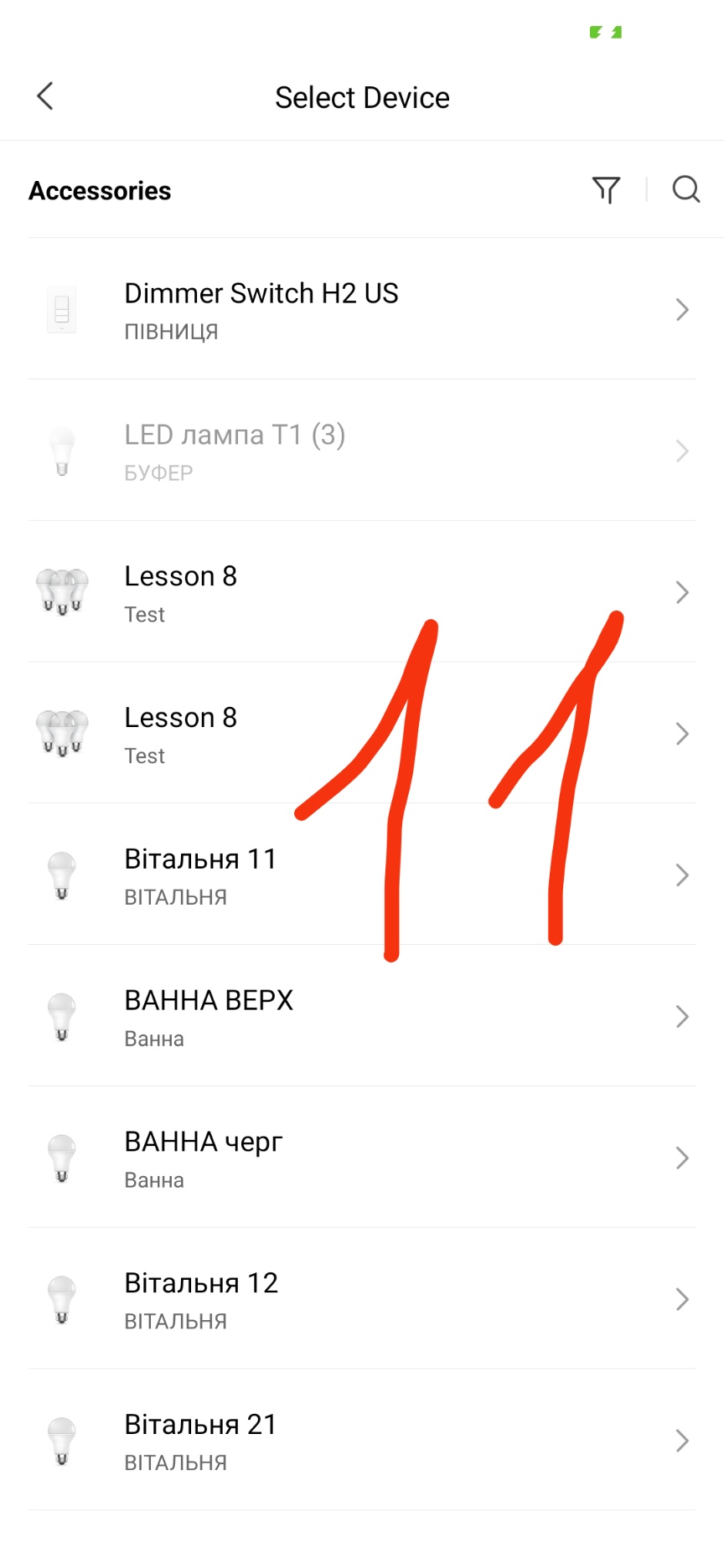The image size is (724, 1568).
Task: Go back from Select Device
Action: coord(46,96)
